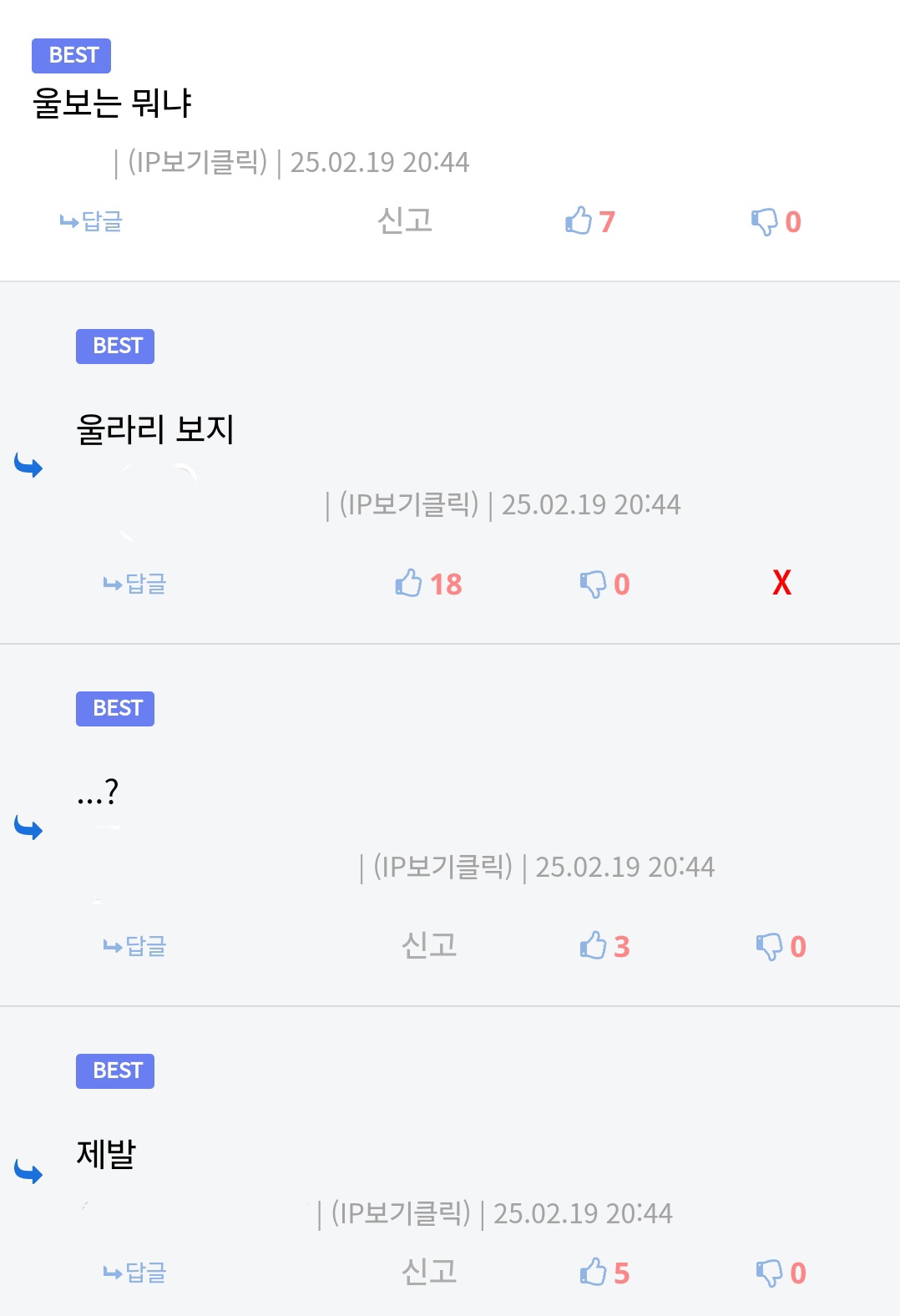The height and width of the screenshot is (1316, 900).
Task: Show IP for the '울보는 뭐냐' comment
Action: coord(197,162)
